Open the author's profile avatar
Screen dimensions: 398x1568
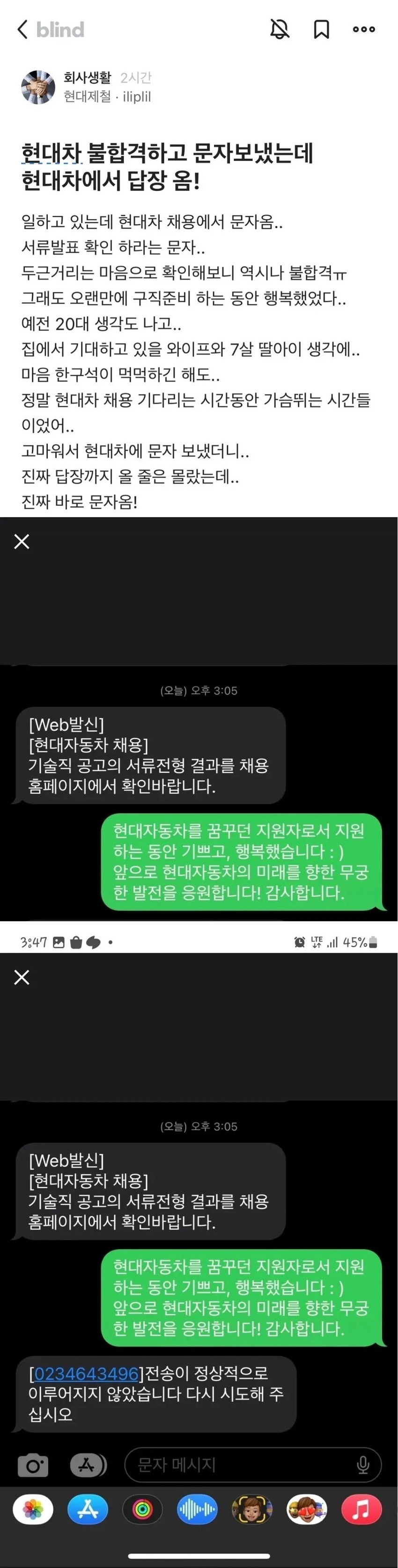tap(38, 87)
